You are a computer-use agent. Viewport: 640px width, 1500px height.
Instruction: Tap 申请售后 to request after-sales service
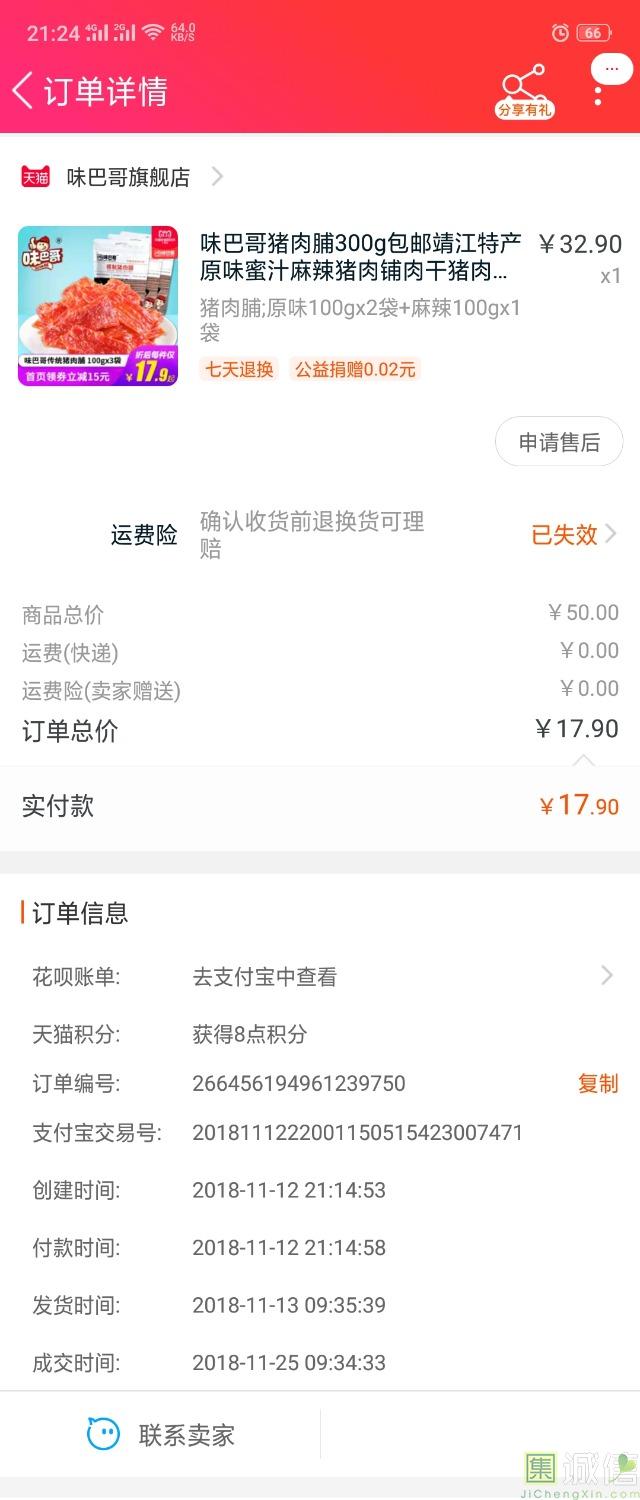(559, 442)
